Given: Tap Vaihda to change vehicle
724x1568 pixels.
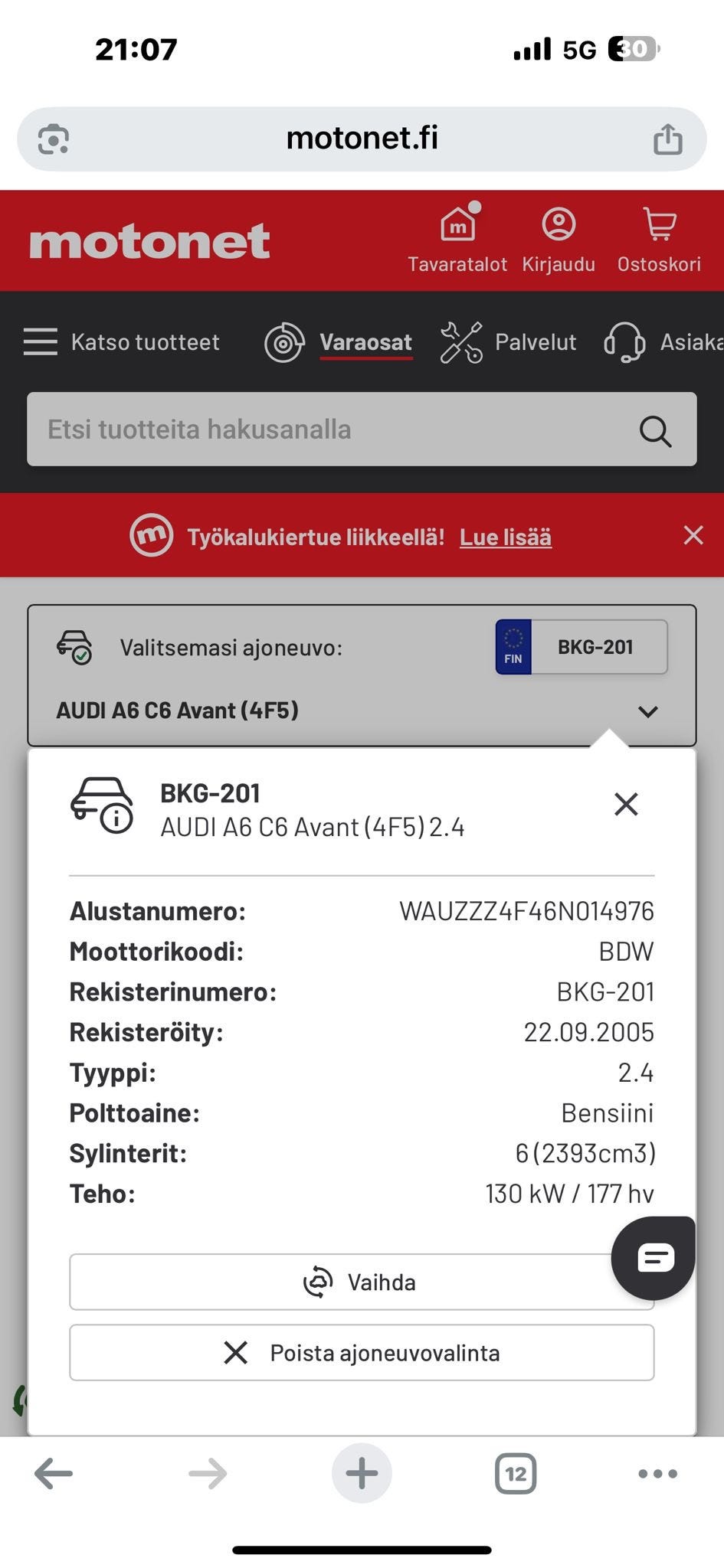Looking at the screenshot, I should 362,1282.
